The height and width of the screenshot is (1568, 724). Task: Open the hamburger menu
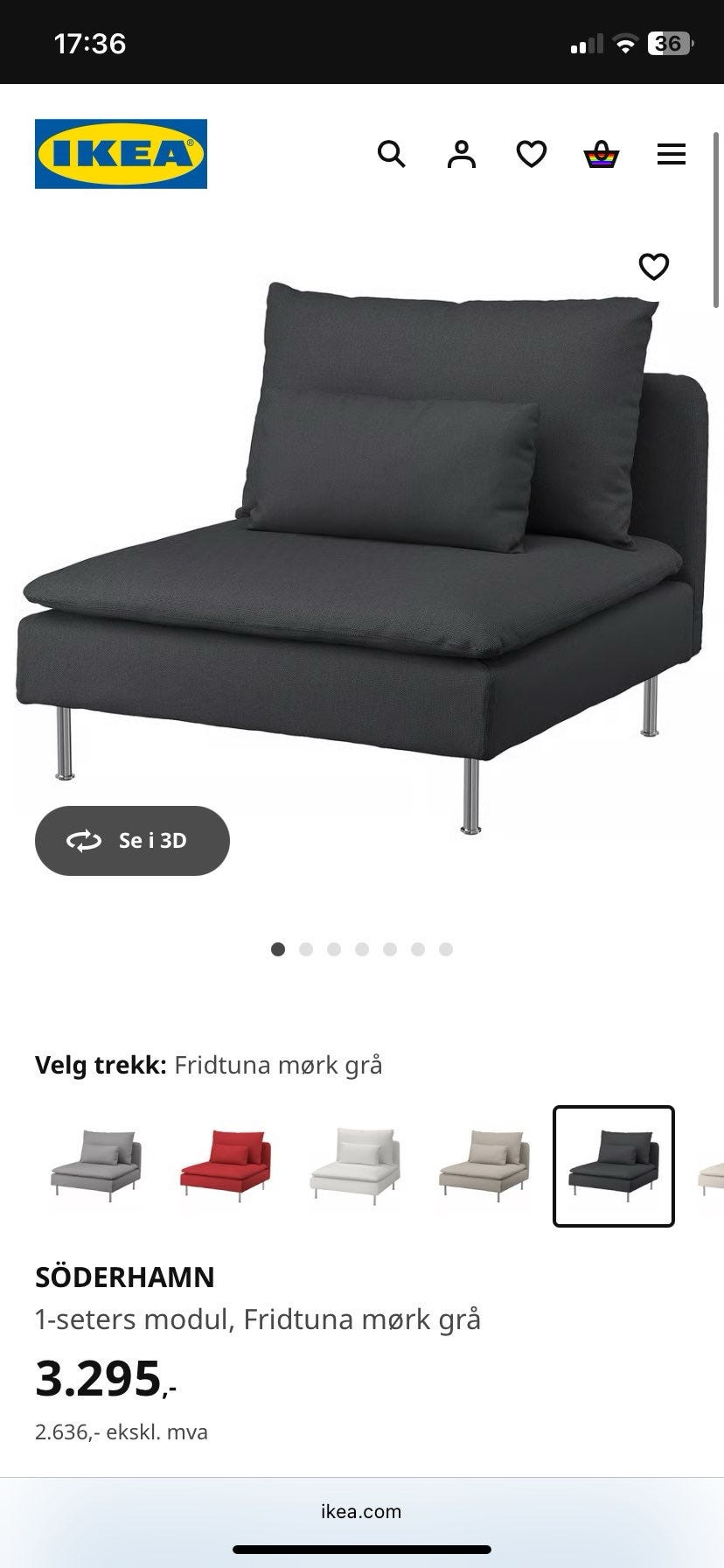(671, 155)
